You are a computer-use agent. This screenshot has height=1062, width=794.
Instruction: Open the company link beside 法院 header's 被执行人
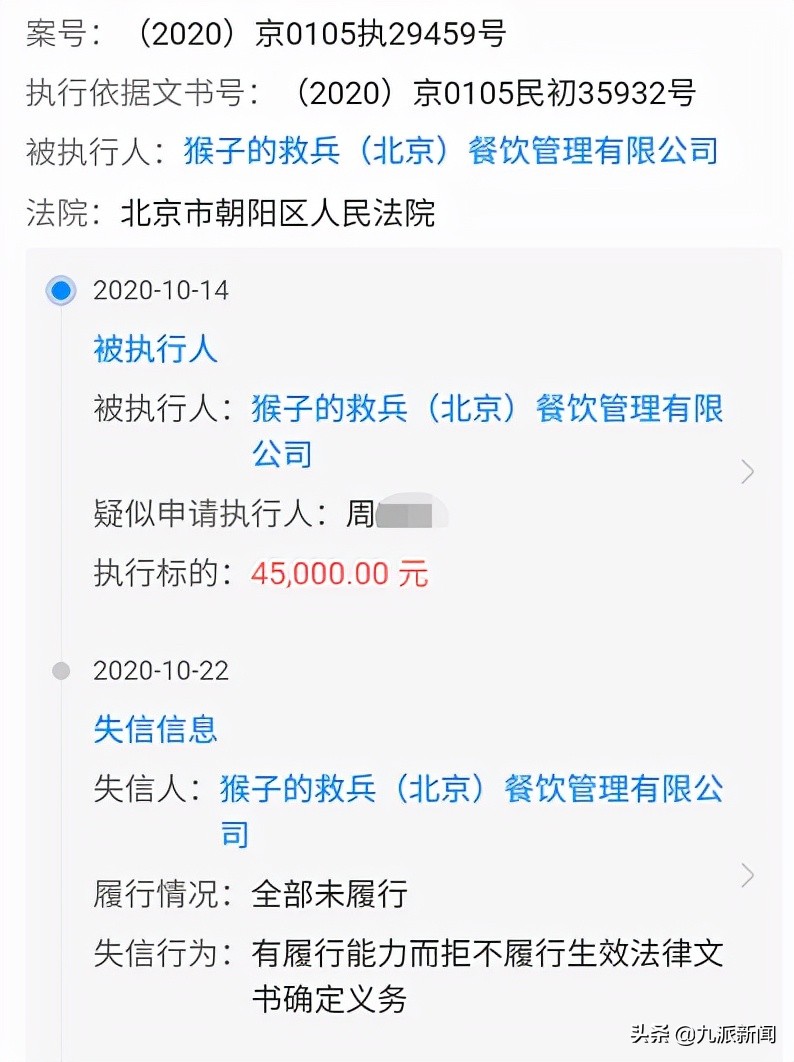pyautogui.click(x=450, y=152)
